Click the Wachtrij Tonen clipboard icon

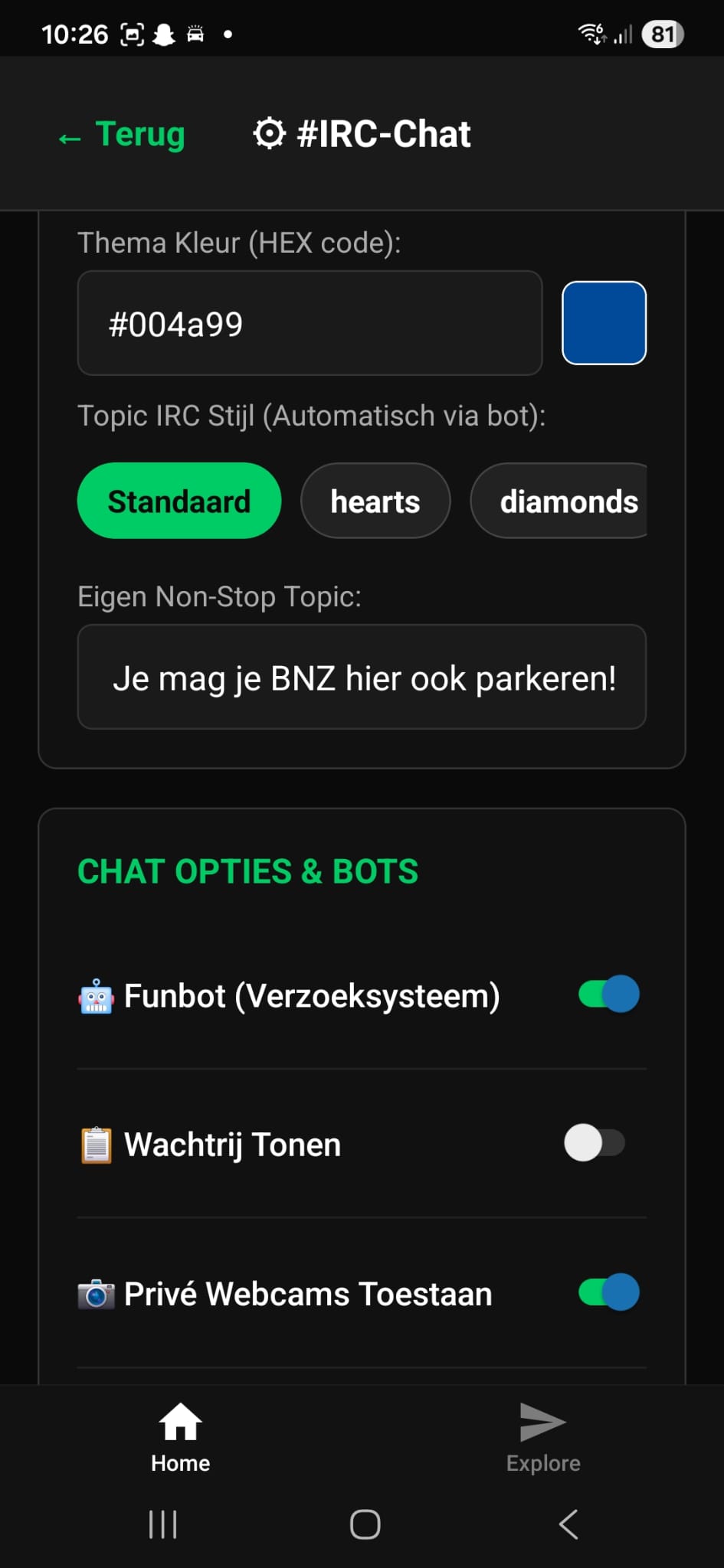pos(95,1144)
